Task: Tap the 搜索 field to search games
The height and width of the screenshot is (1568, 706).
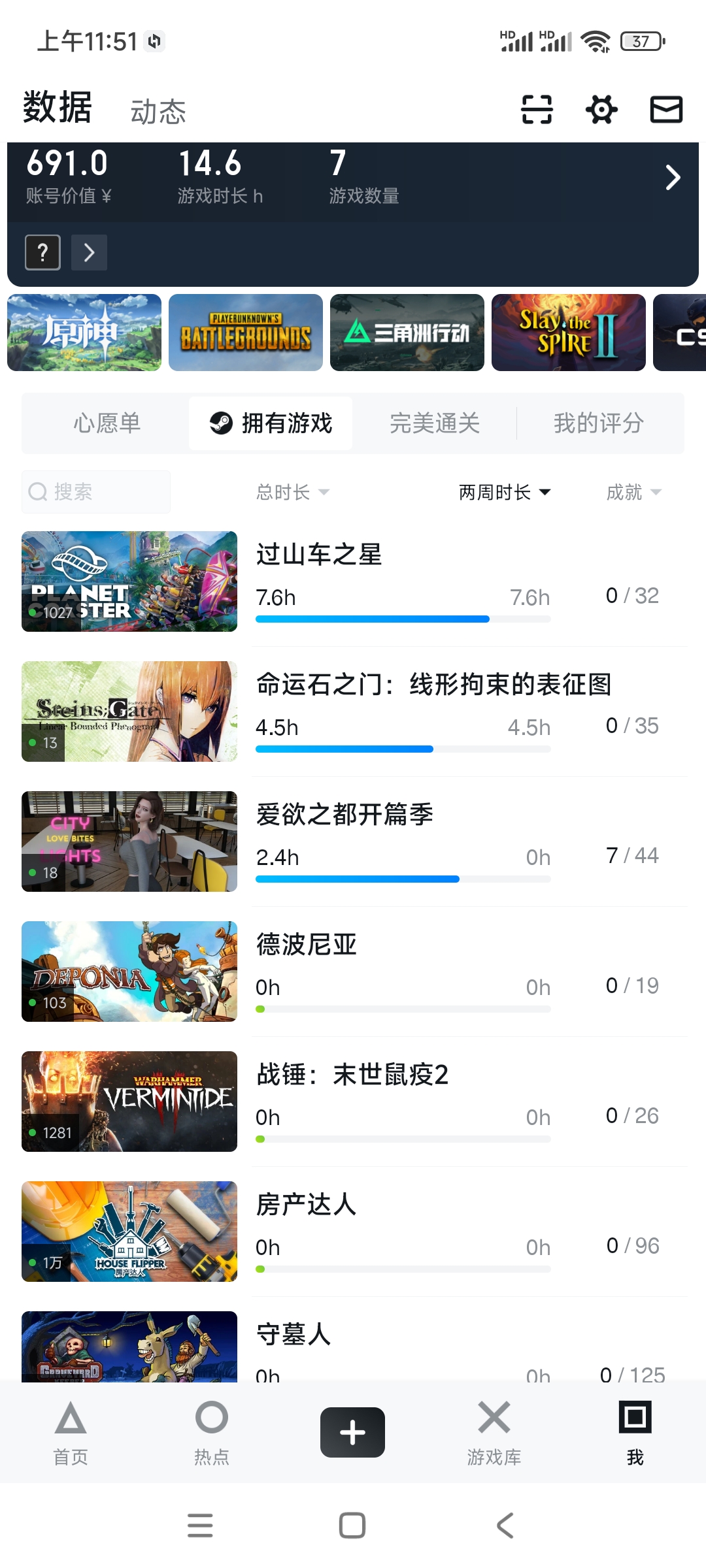Action: coord(96,492)
